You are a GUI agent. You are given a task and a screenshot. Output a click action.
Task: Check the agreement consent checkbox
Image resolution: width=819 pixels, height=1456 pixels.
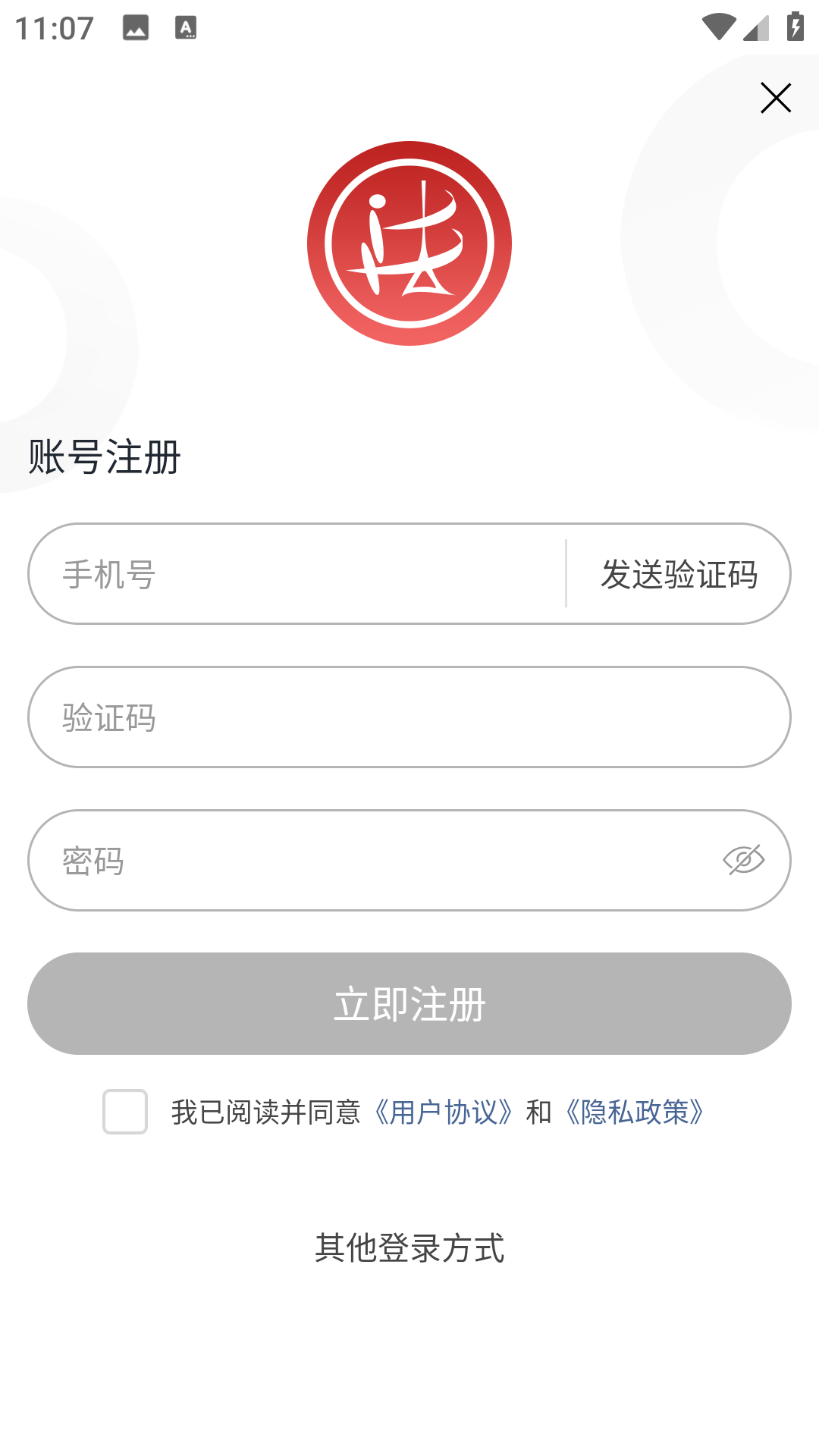(125, 1112)
